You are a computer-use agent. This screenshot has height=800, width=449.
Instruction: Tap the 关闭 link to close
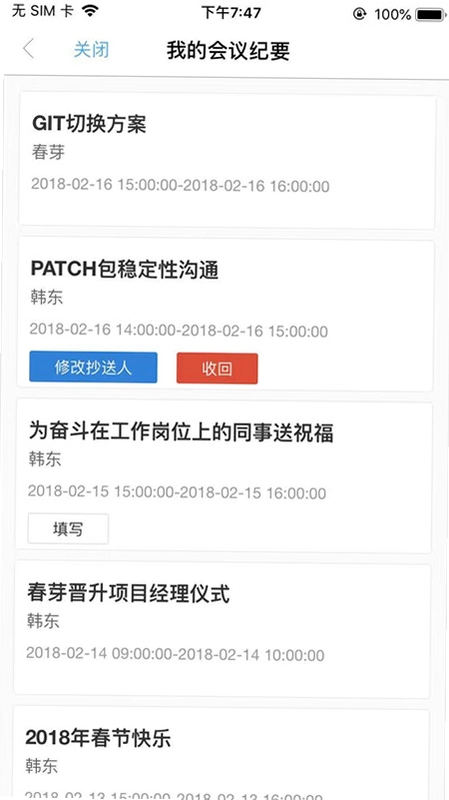(91, 50)
